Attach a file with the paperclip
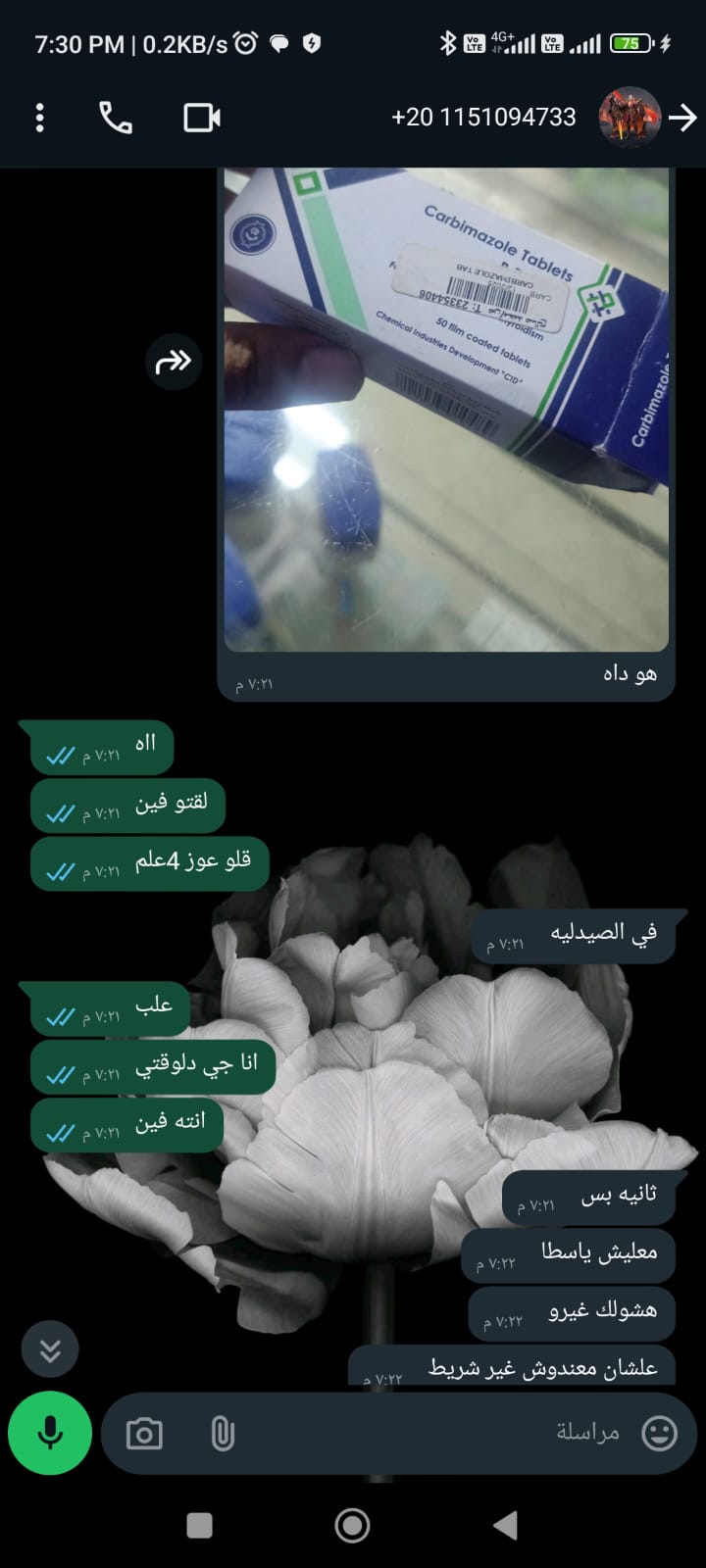The image size is (706, 1568). click(x=223, y=1435)
